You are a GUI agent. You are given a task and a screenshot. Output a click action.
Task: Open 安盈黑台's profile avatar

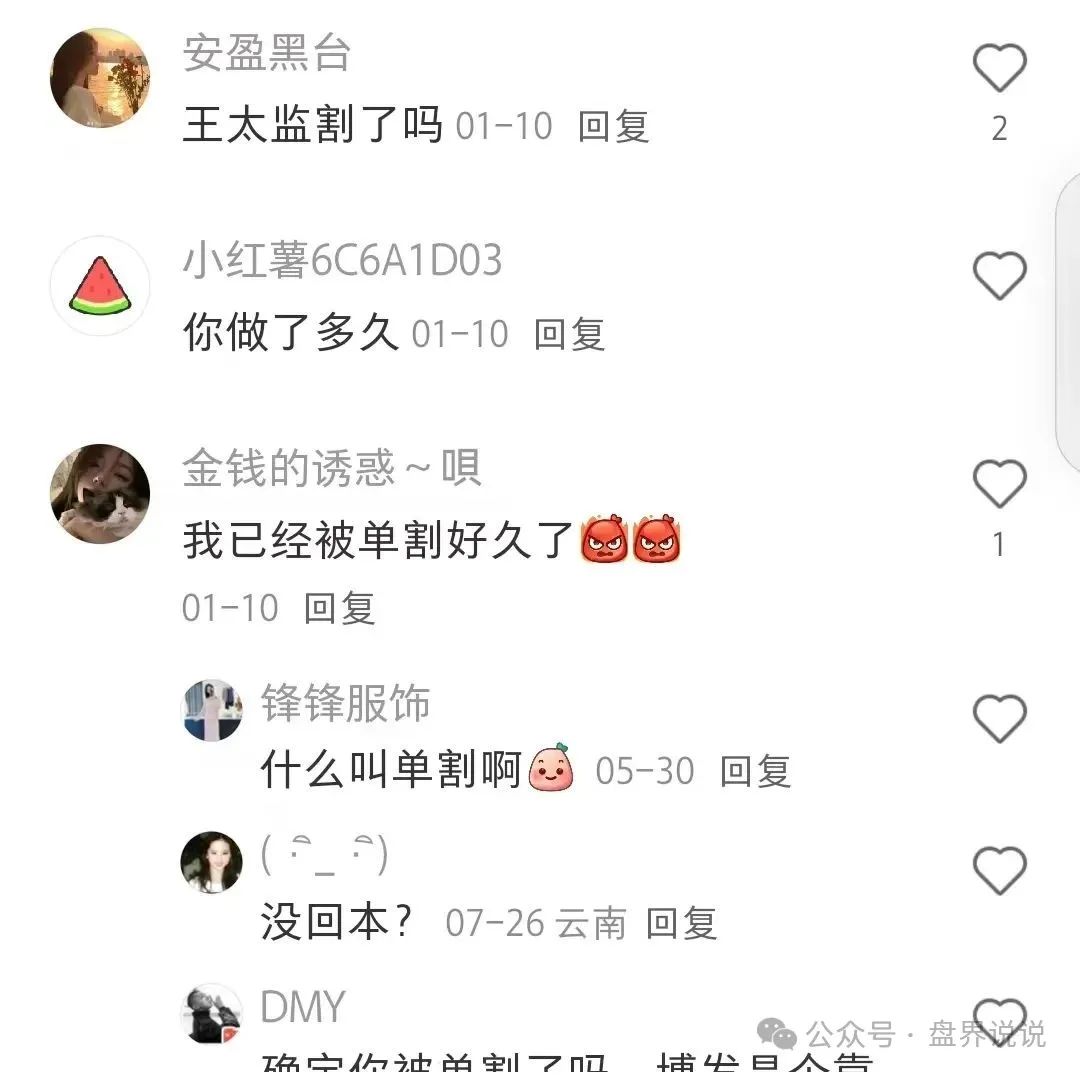pos(100,78)
